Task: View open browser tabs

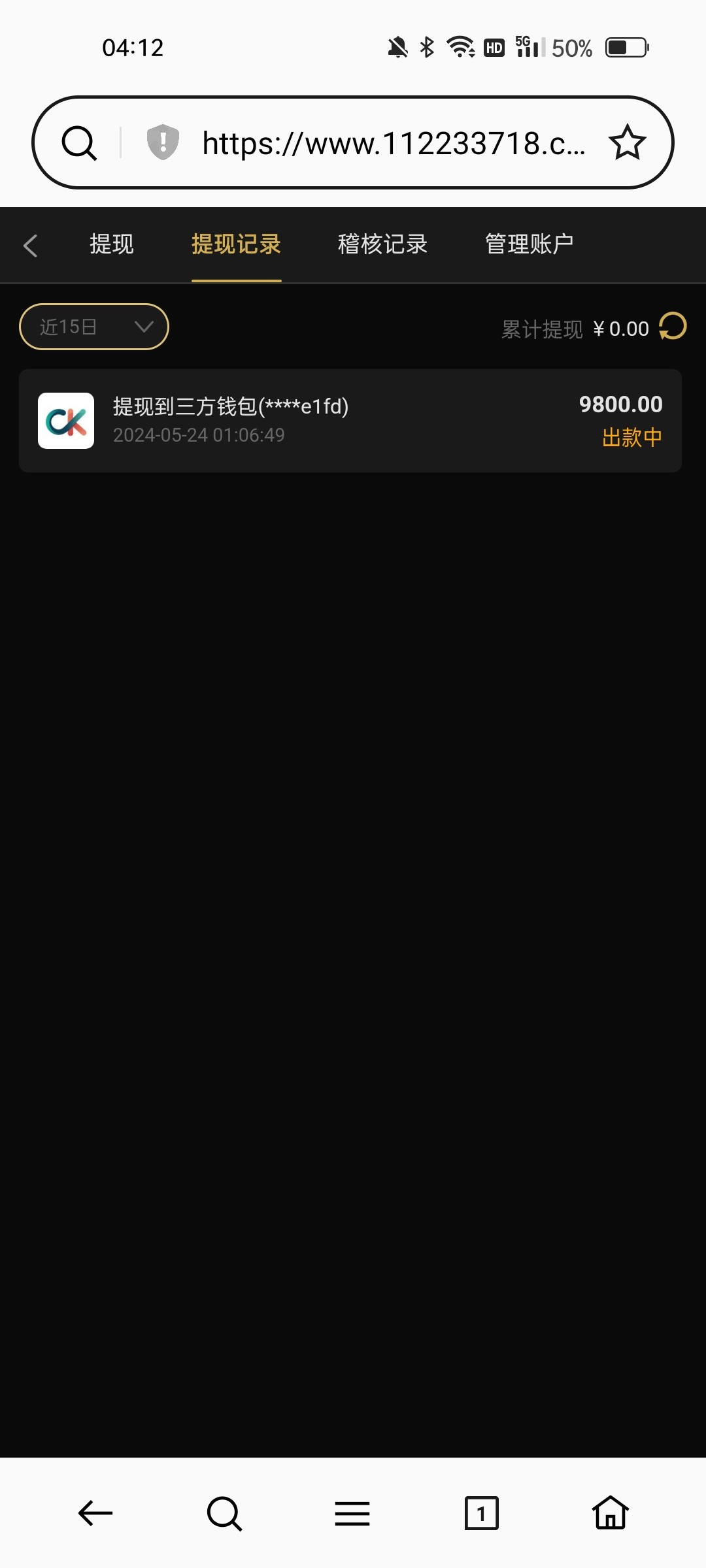Action: (481, 1513)
